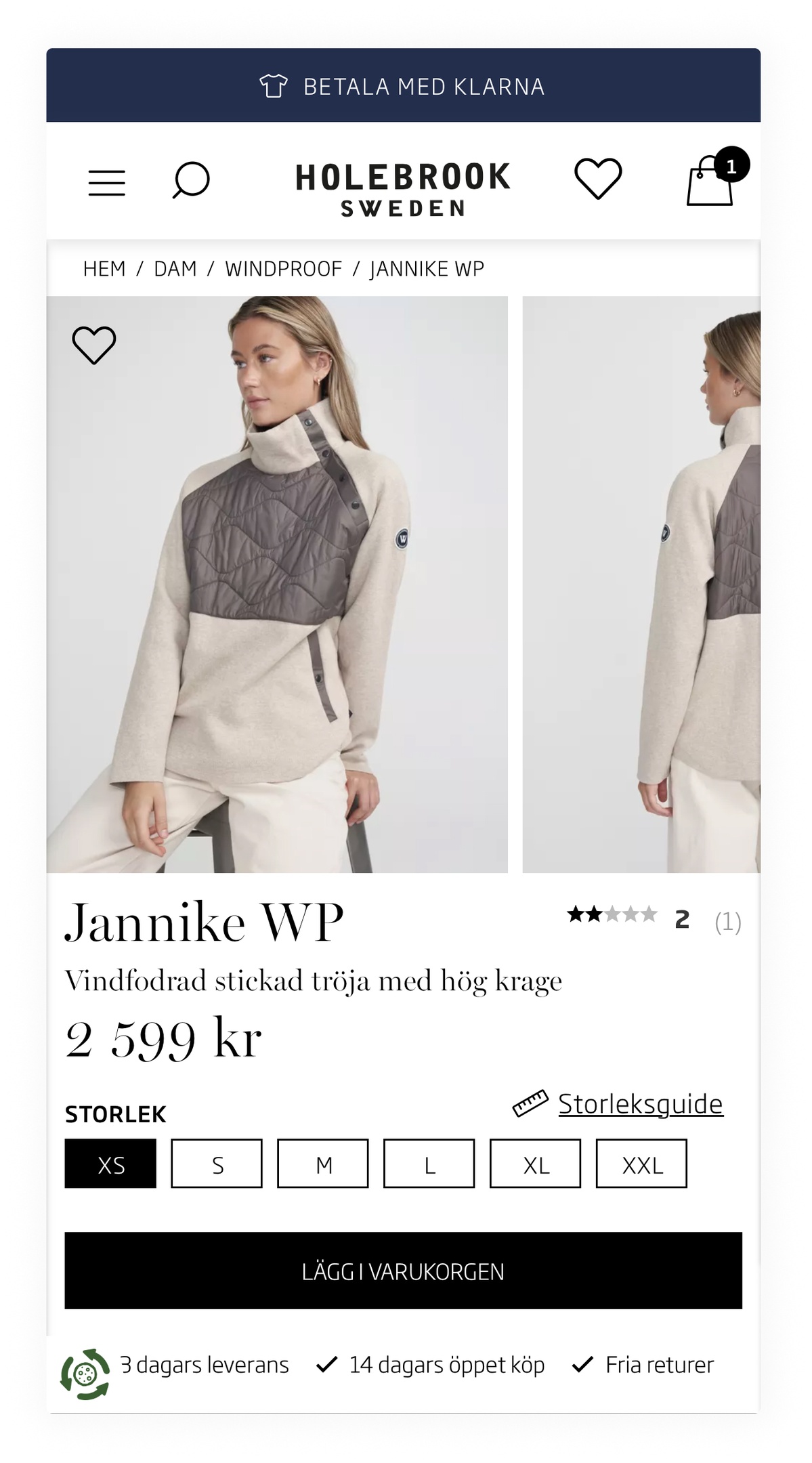Open the wishlist heart in header
812x1463 pixels.
(598, 179)
